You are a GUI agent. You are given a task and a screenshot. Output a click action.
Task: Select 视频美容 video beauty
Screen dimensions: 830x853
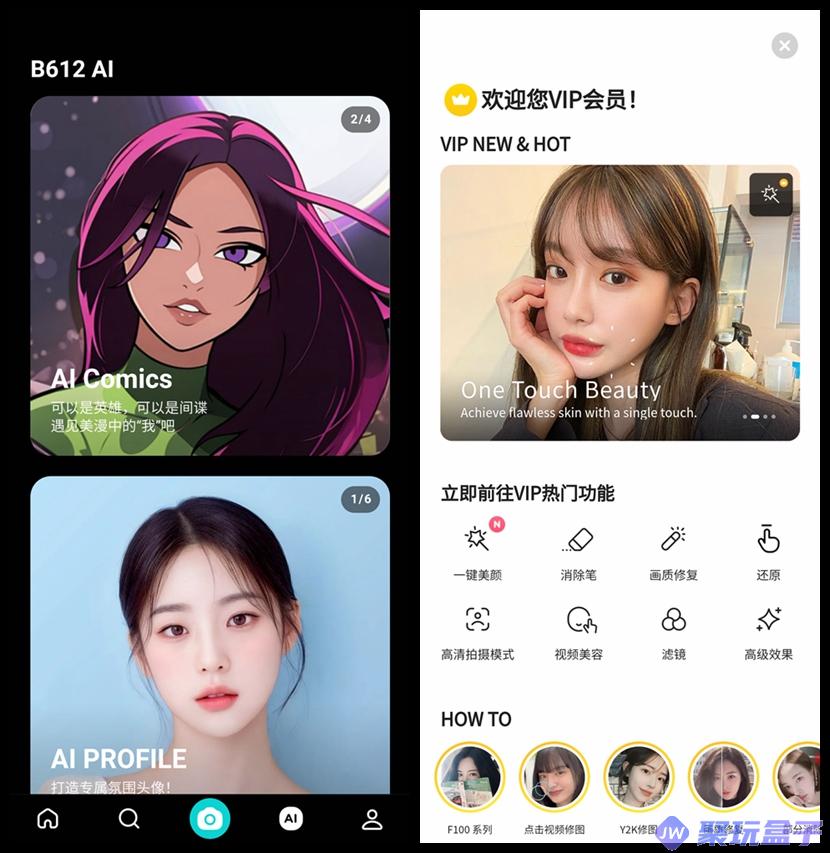coord(579,630)
